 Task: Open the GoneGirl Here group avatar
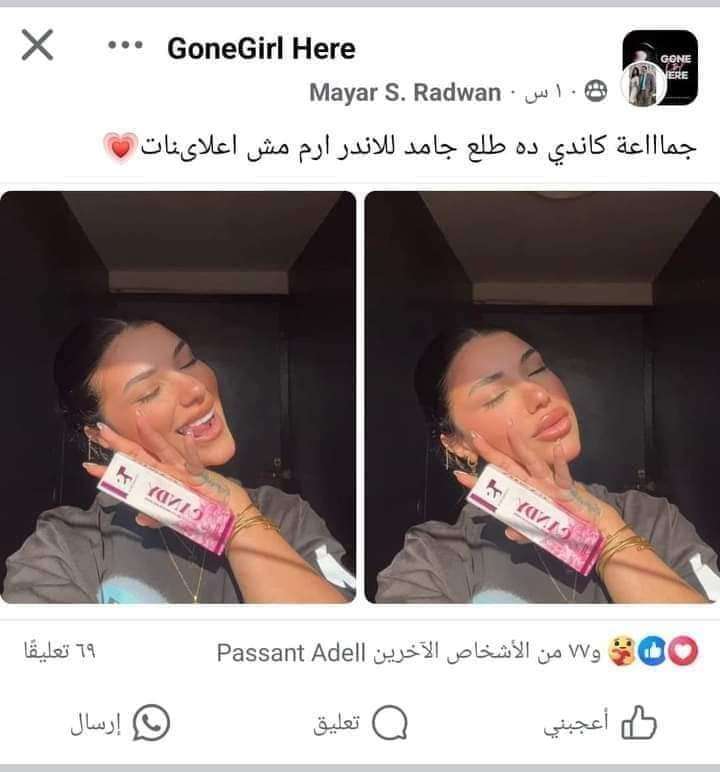659,68
